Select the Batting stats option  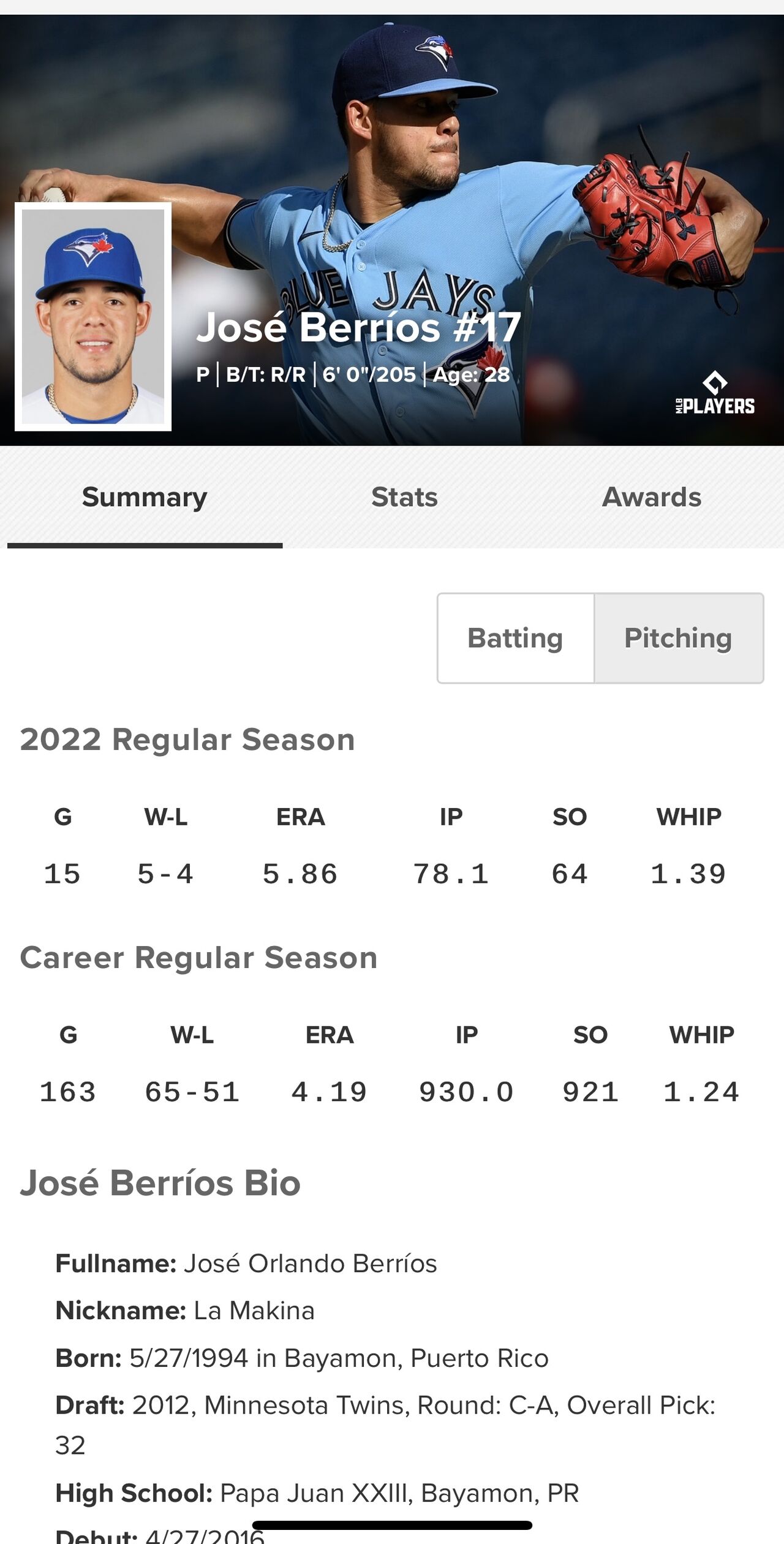(x=515, y=638)
